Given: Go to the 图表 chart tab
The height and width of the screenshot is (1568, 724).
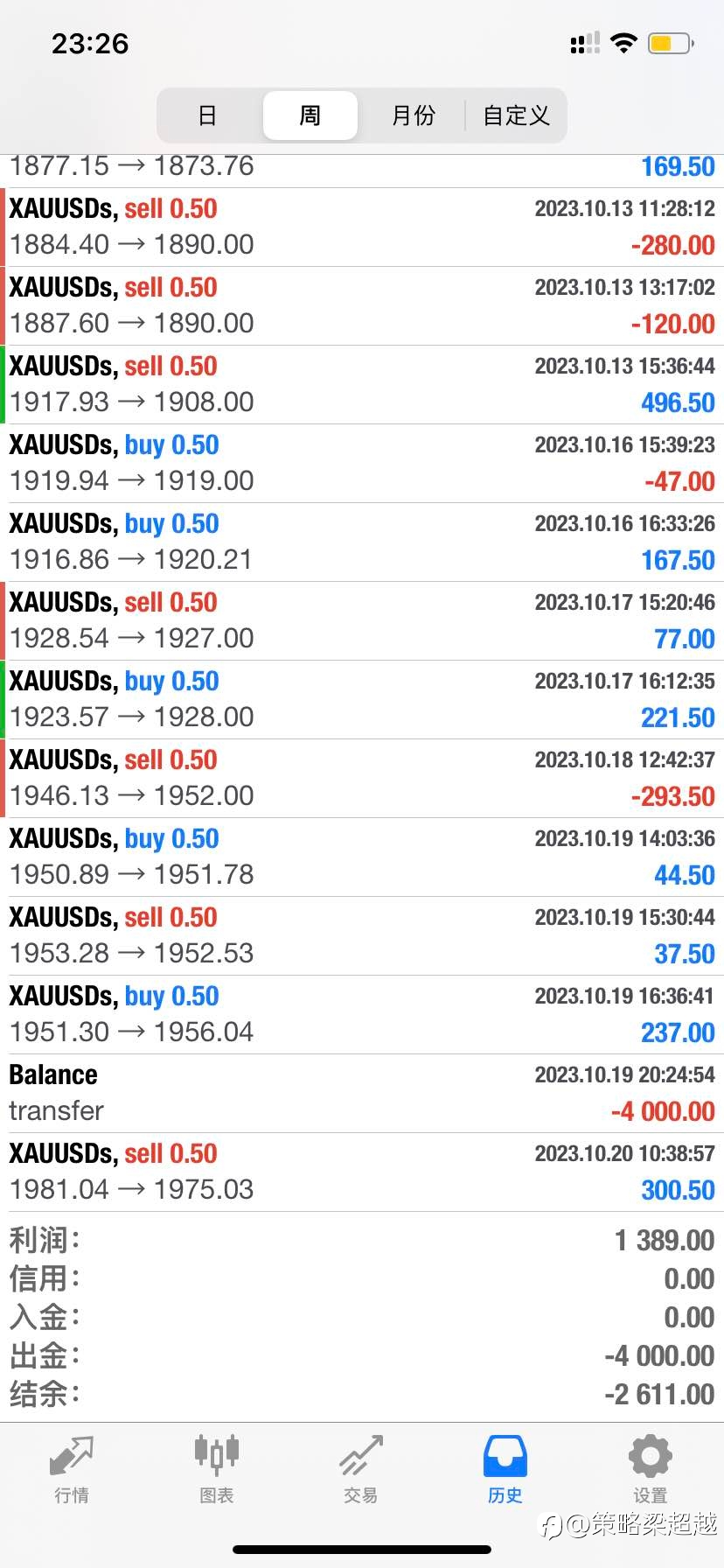Looking at the screenshot, I should (216, 1470).
